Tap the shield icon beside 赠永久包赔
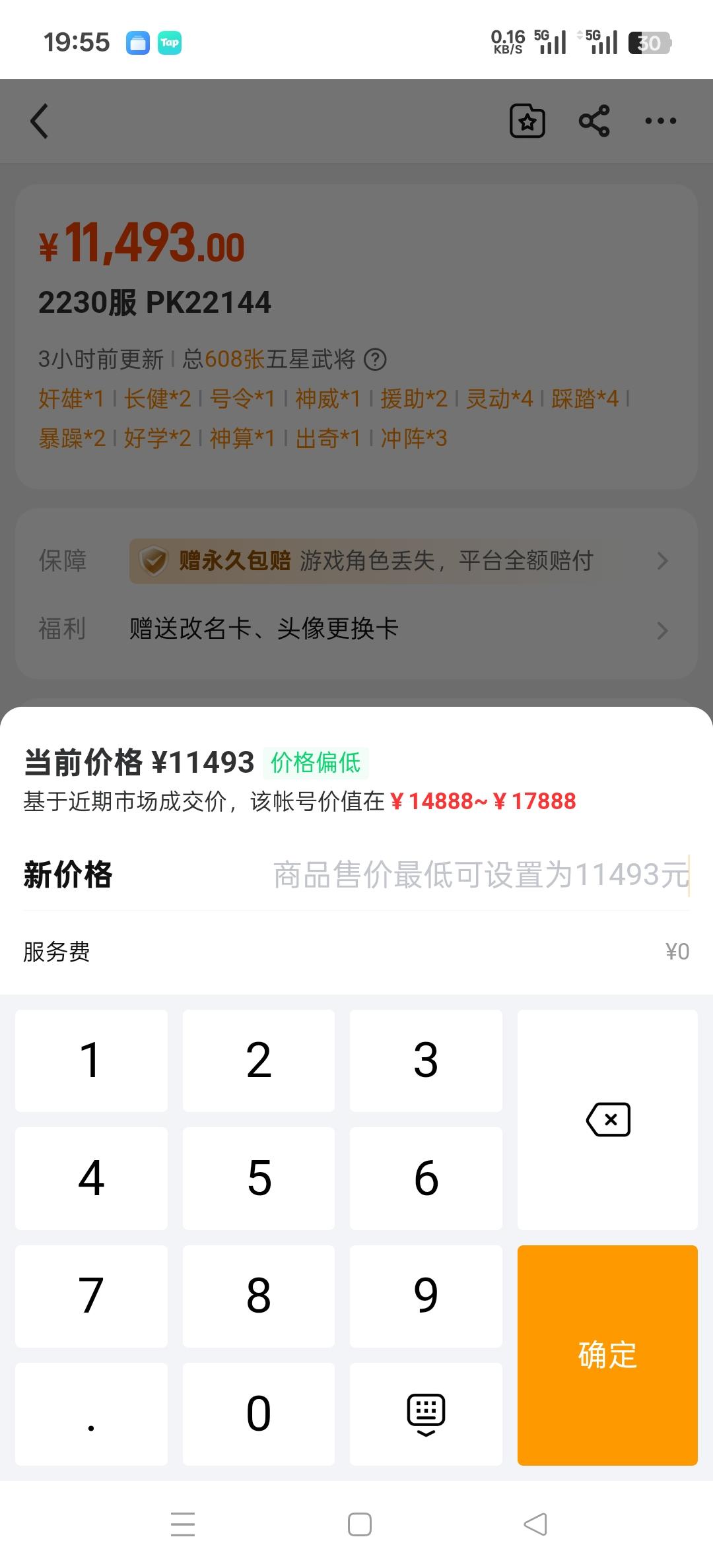Viewport: 713px width, 1568px height. click(x=153, y=560)
